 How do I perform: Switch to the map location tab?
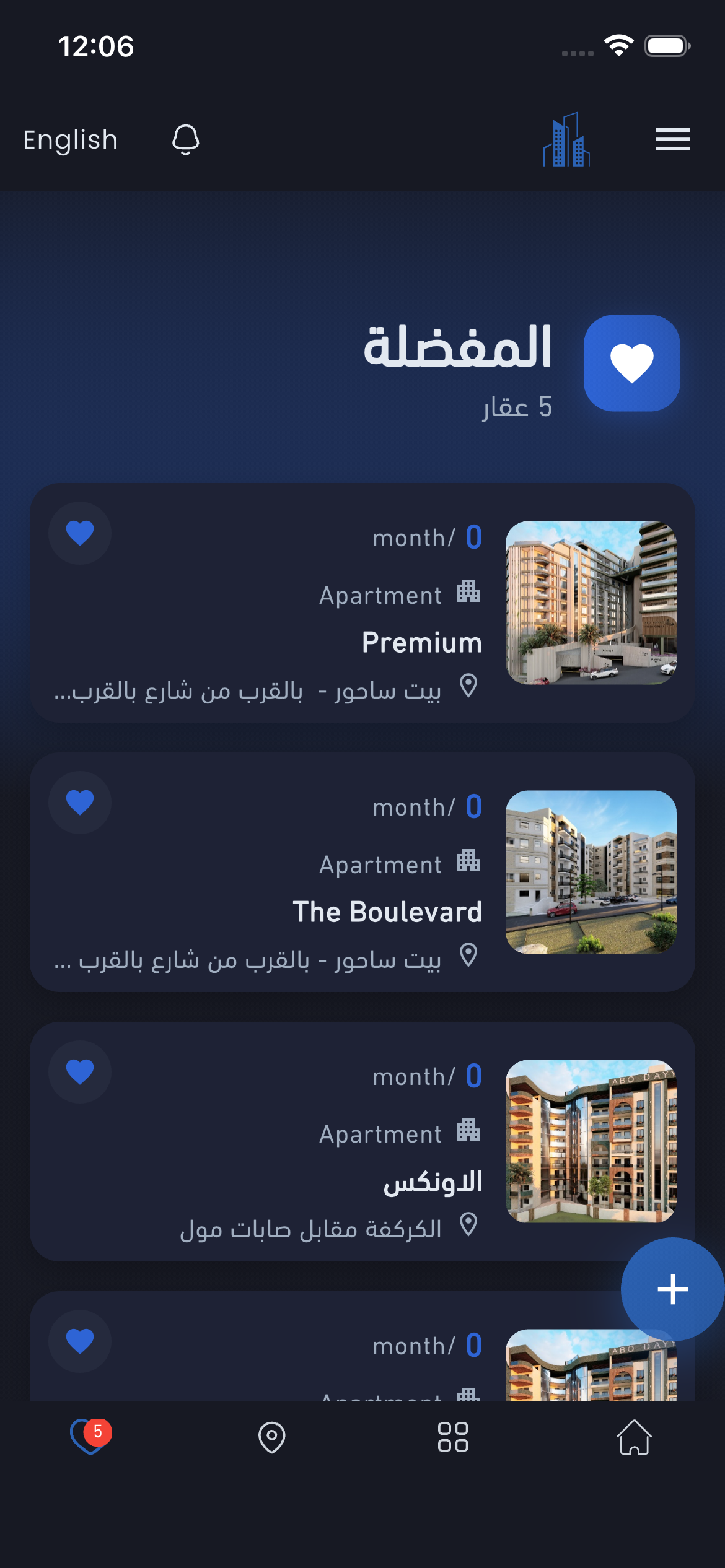(x=271, y=1437)
